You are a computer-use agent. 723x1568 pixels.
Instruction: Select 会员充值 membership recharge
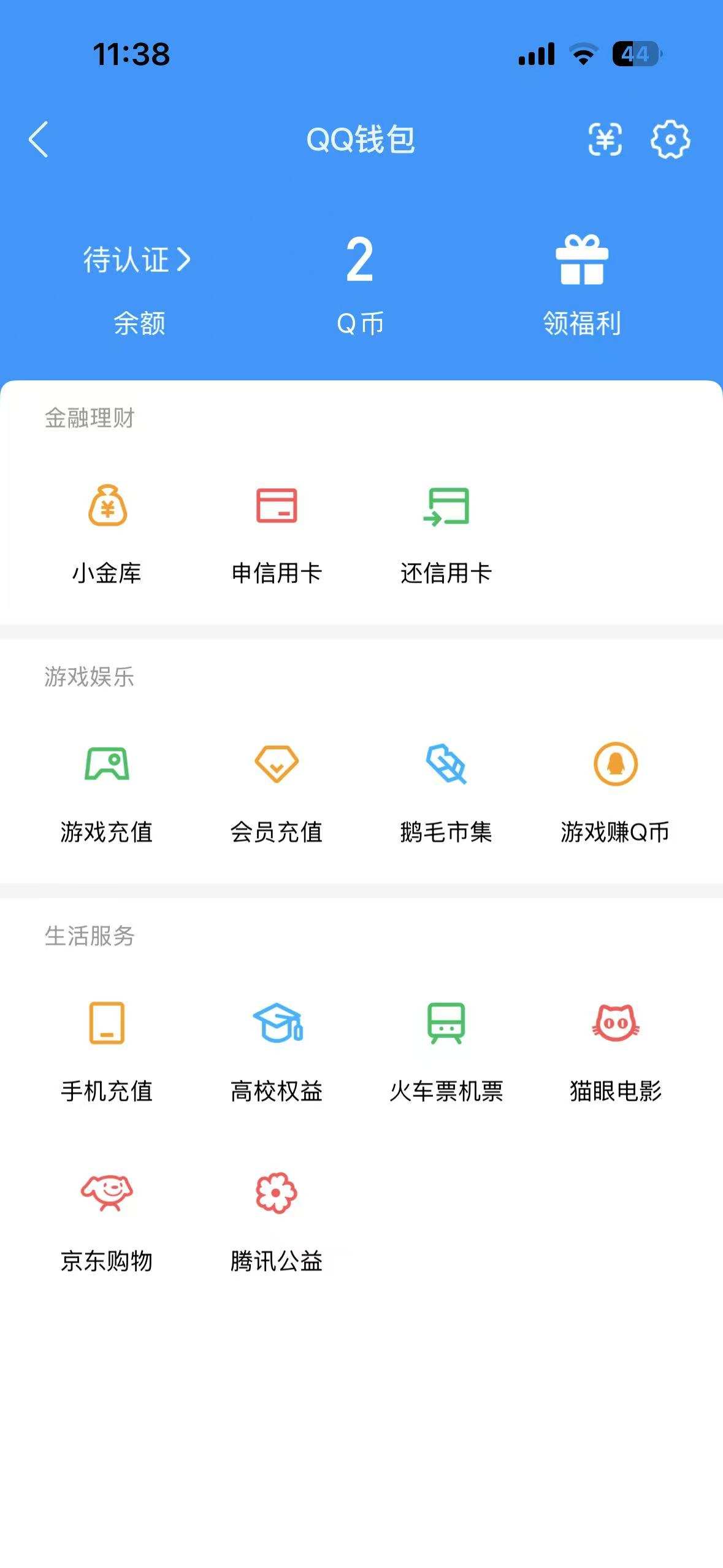(278, 791)
